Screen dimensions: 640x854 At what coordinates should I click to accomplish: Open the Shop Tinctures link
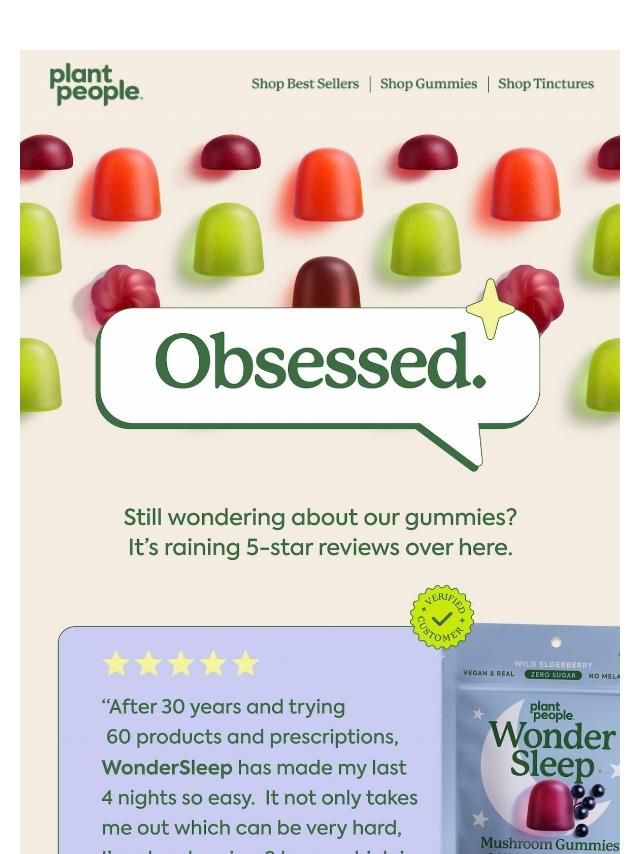click(x=545, y=84)
